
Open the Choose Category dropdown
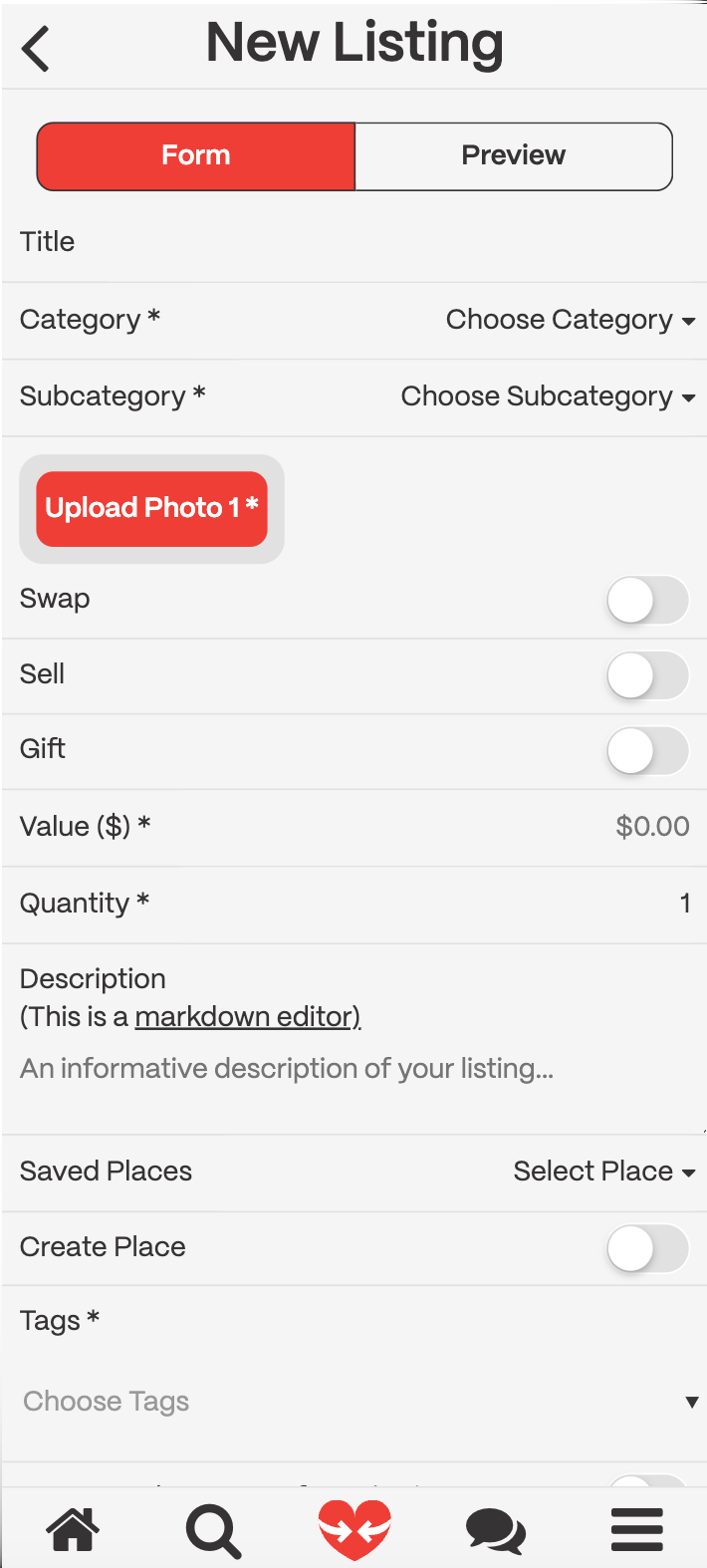(570, 320)
